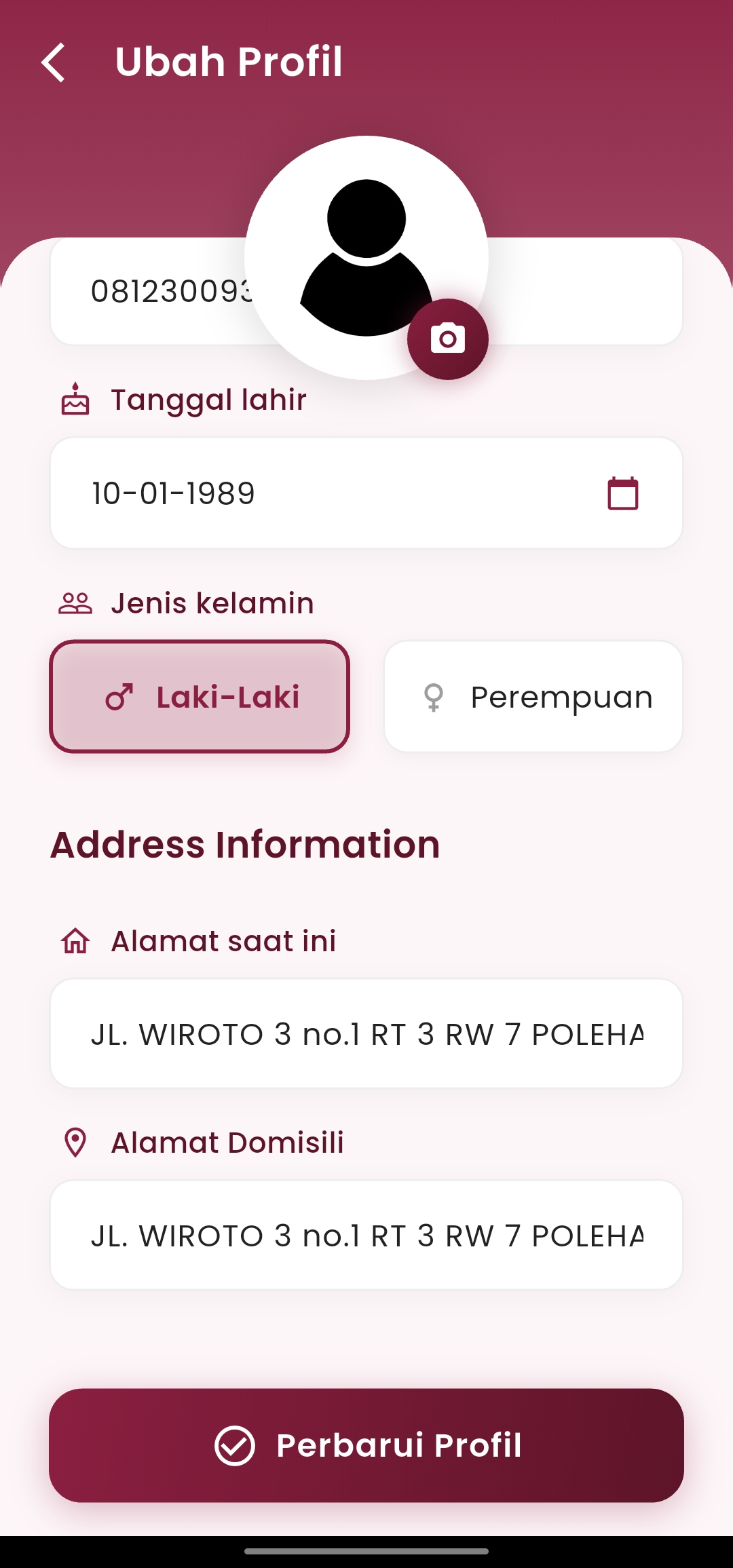Image resolution: width=733 pixels, height=1568 pixels.
Task: Open the Tanggal lahir date picker
Action: pos(622,493)
